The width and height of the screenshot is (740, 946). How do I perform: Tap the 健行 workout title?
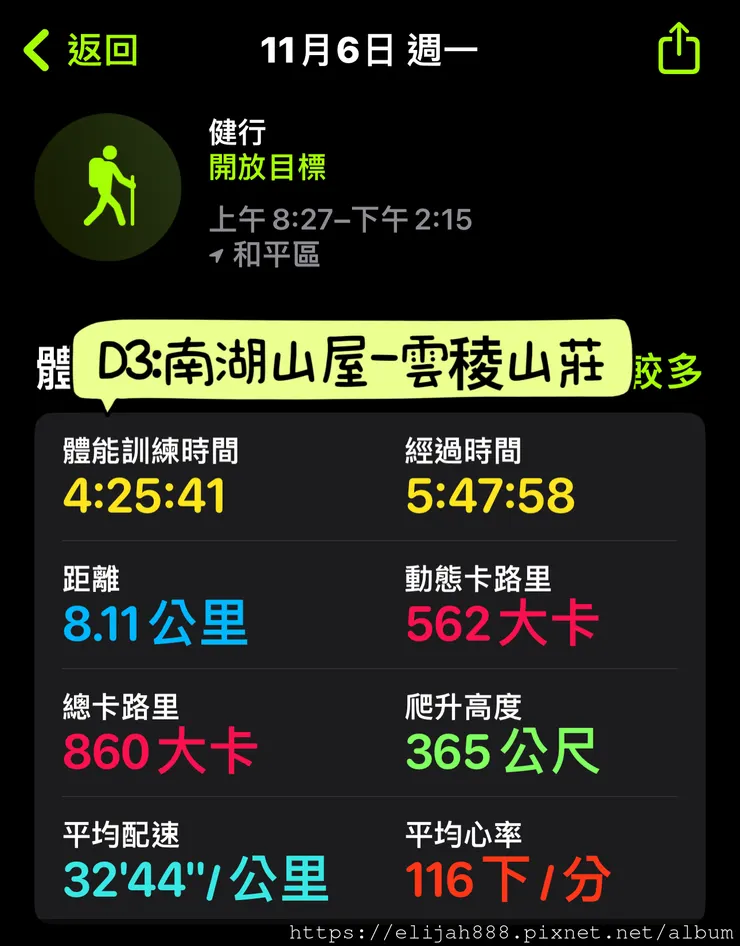(x=236, y=131)
